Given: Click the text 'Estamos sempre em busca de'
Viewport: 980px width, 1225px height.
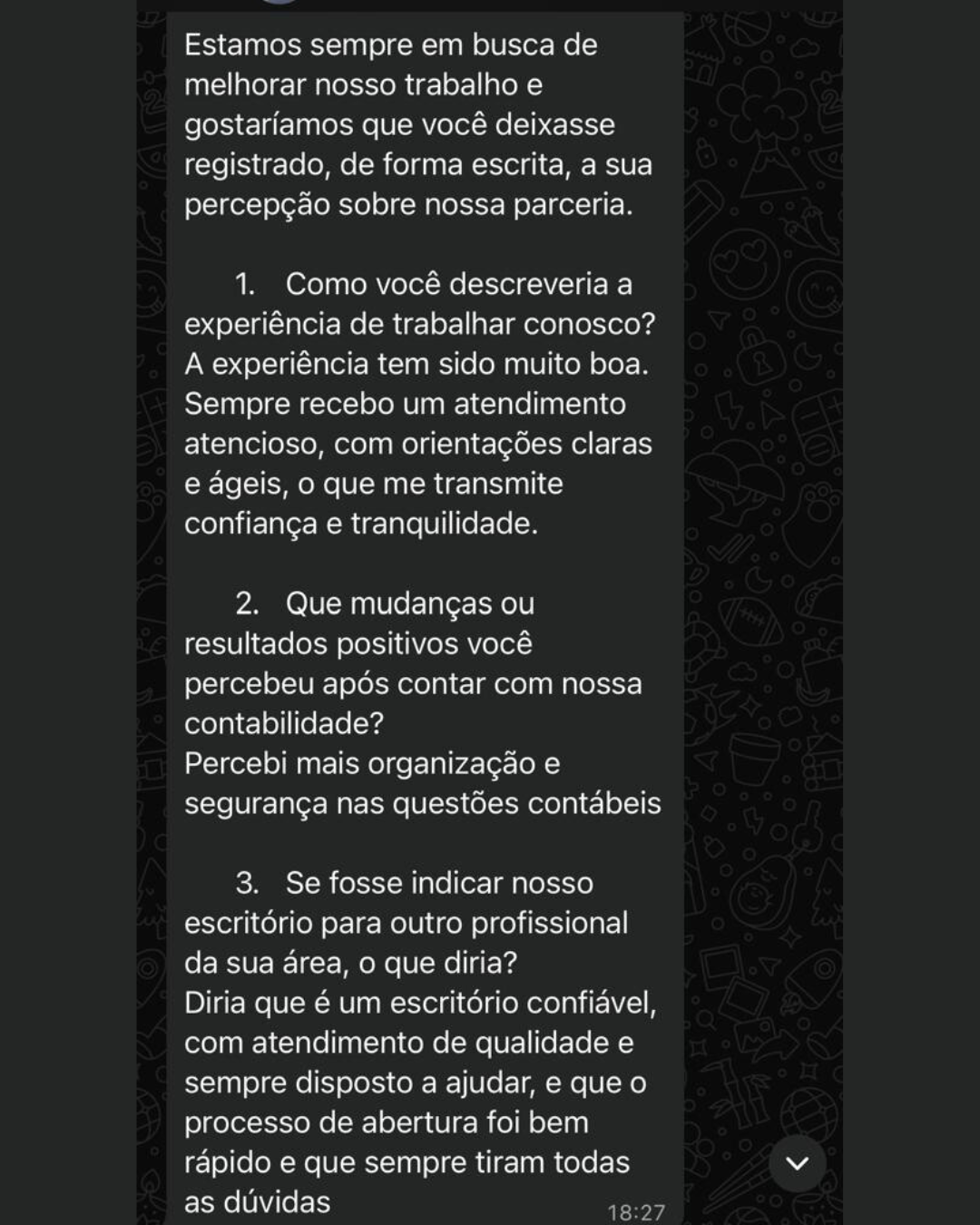Looking at the screenshot, I should (390, 42).
